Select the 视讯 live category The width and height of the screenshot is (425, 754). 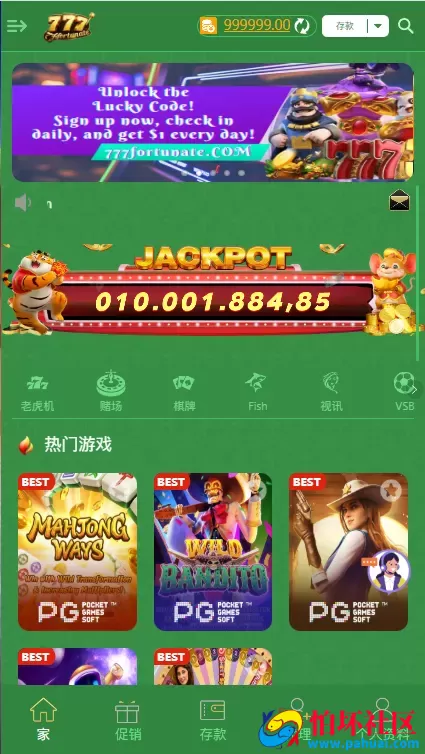coord(331,391)
